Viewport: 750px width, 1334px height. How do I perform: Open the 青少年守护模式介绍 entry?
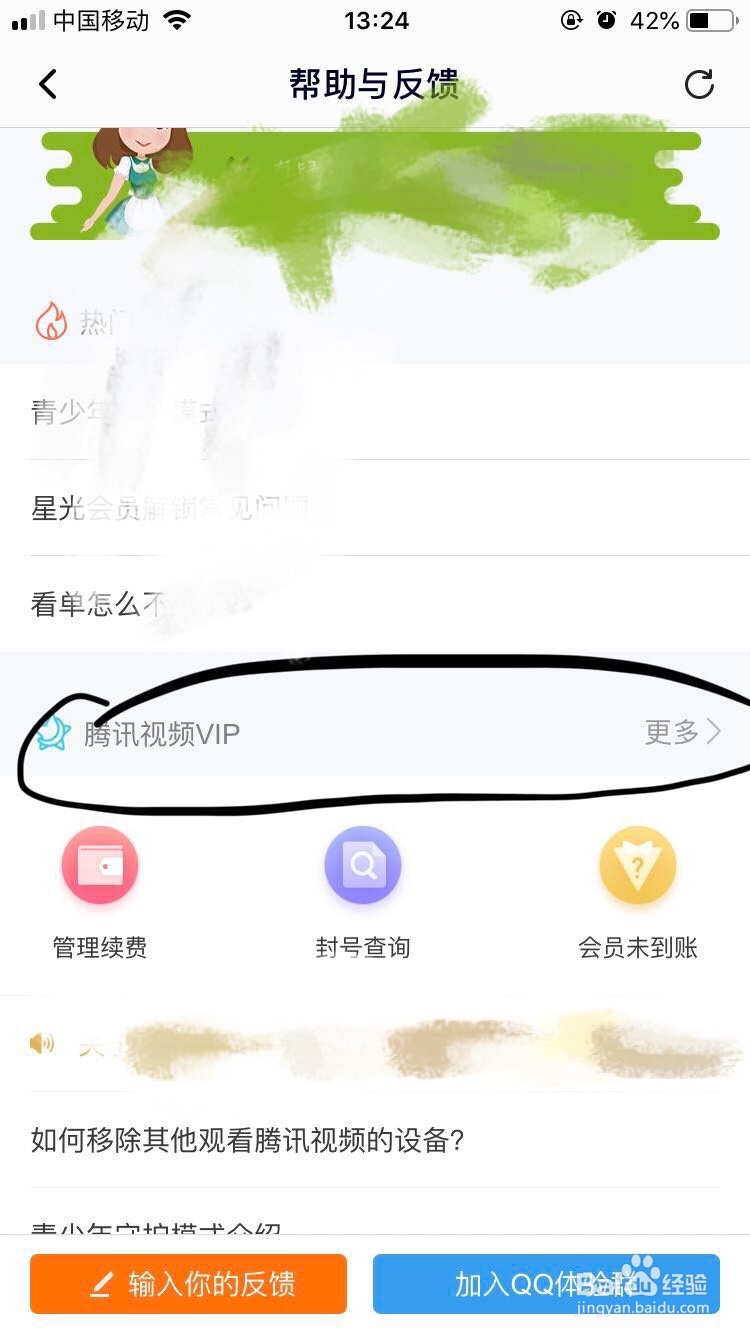(160, 1230)
